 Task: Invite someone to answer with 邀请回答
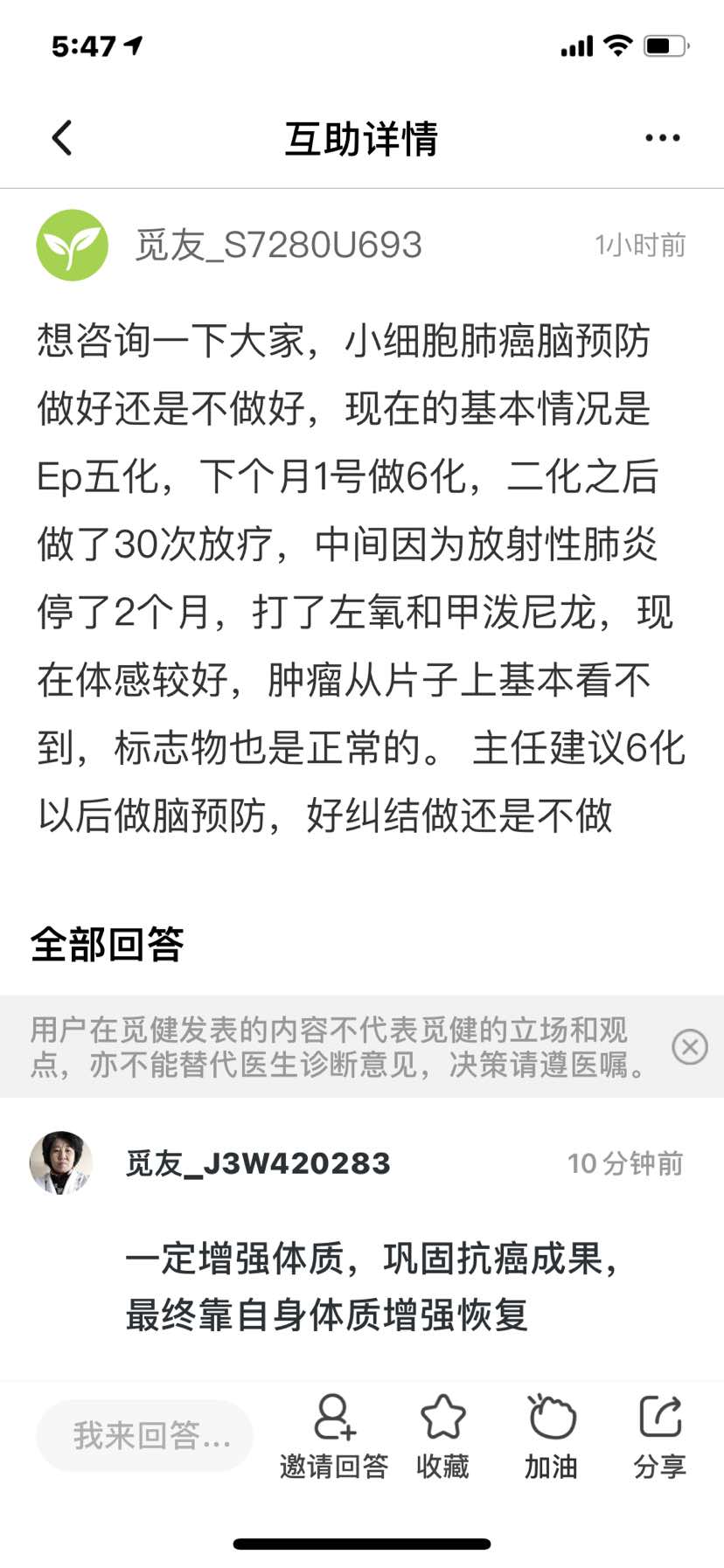click(334, 1437)
